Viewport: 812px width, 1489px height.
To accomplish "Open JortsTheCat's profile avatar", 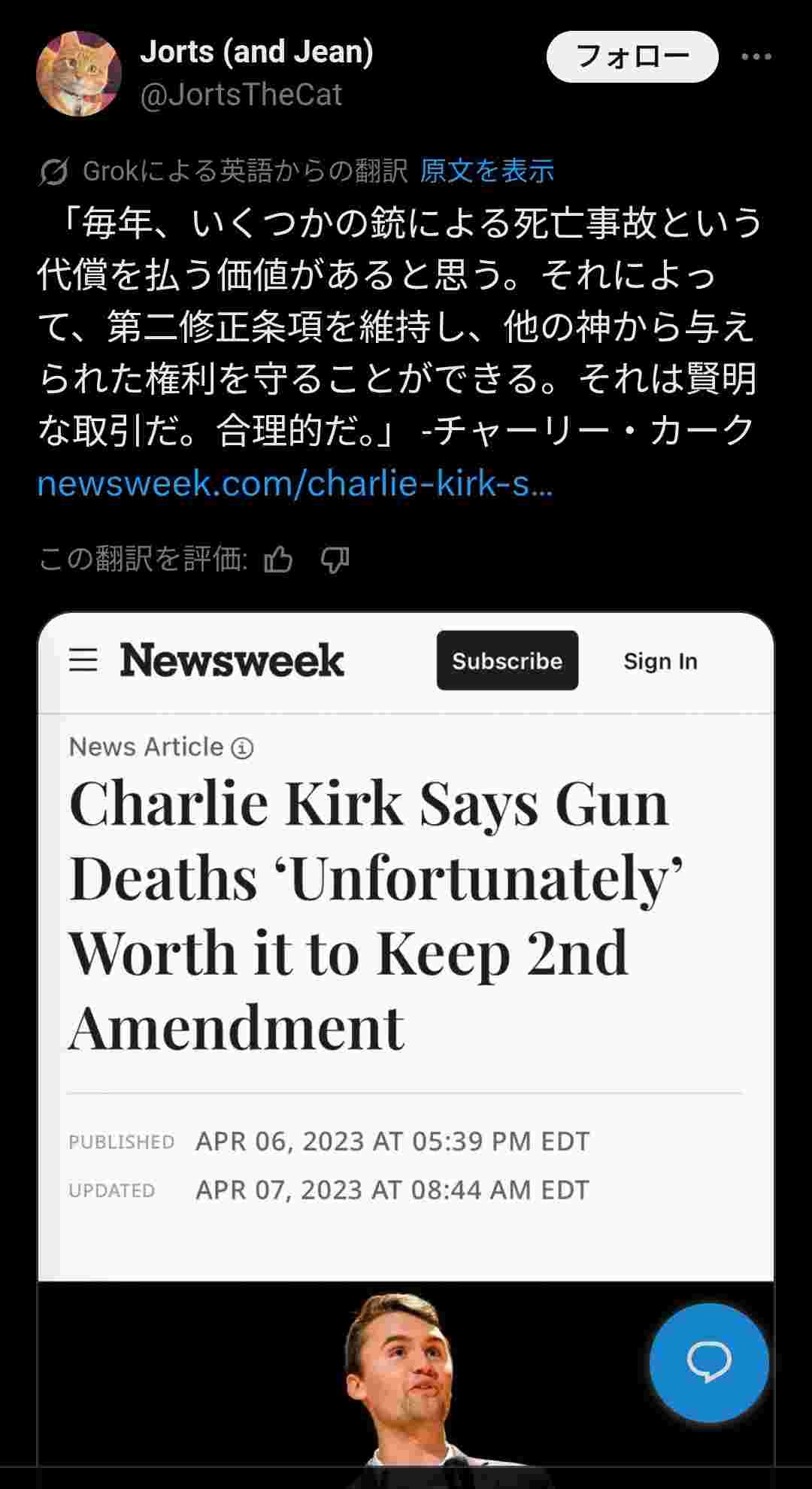I will 78,73.
